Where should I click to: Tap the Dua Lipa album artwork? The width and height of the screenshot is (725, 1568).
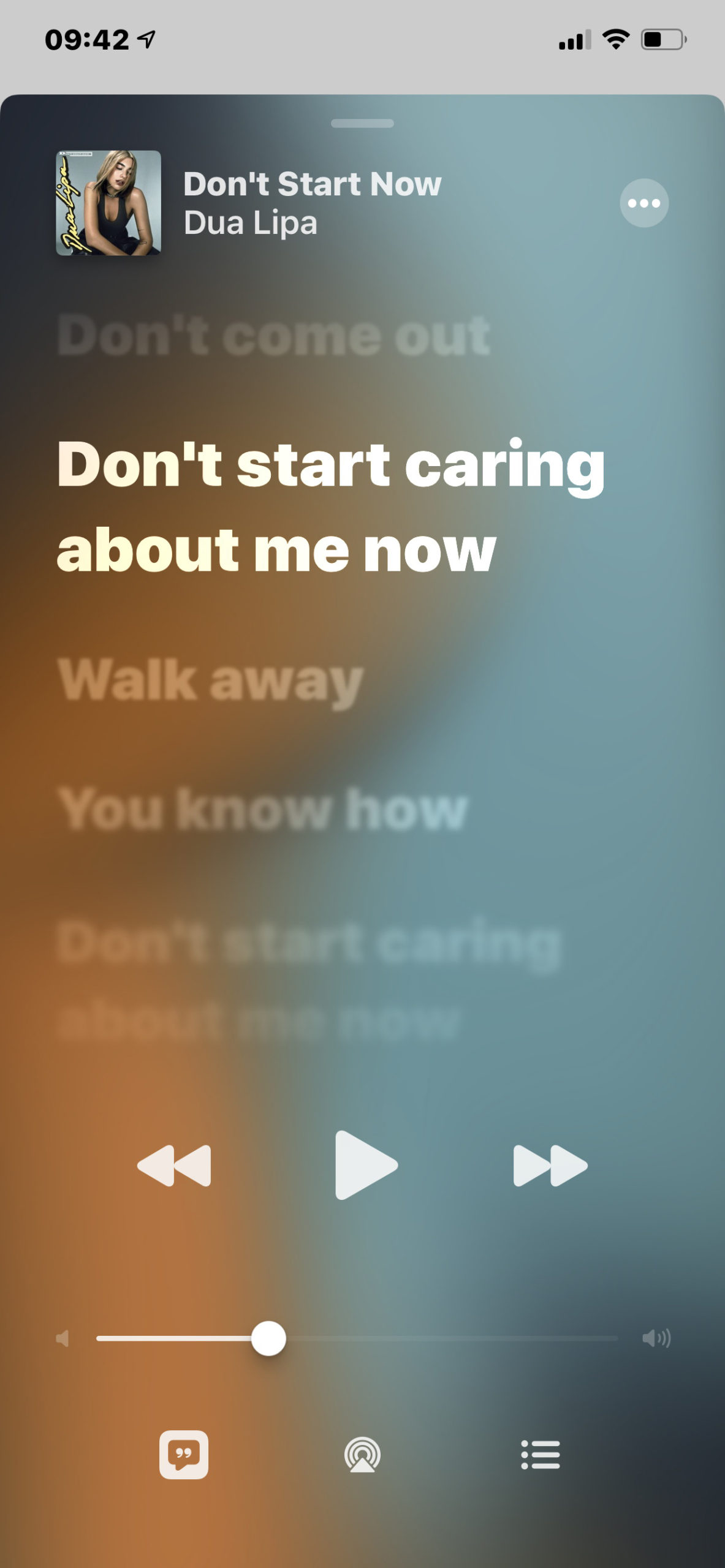point(108,203)
